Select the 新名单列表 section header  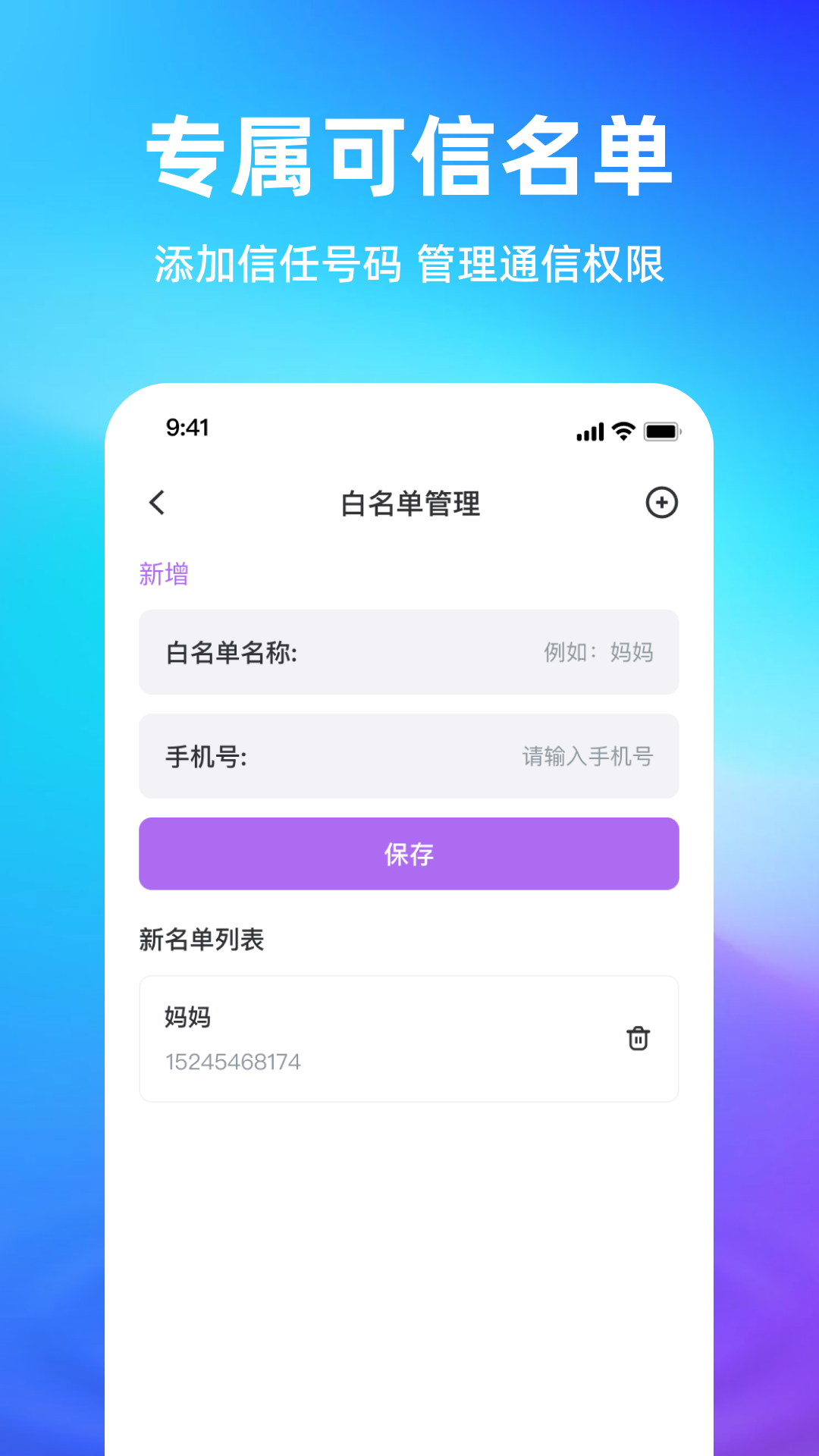point(202,939)
